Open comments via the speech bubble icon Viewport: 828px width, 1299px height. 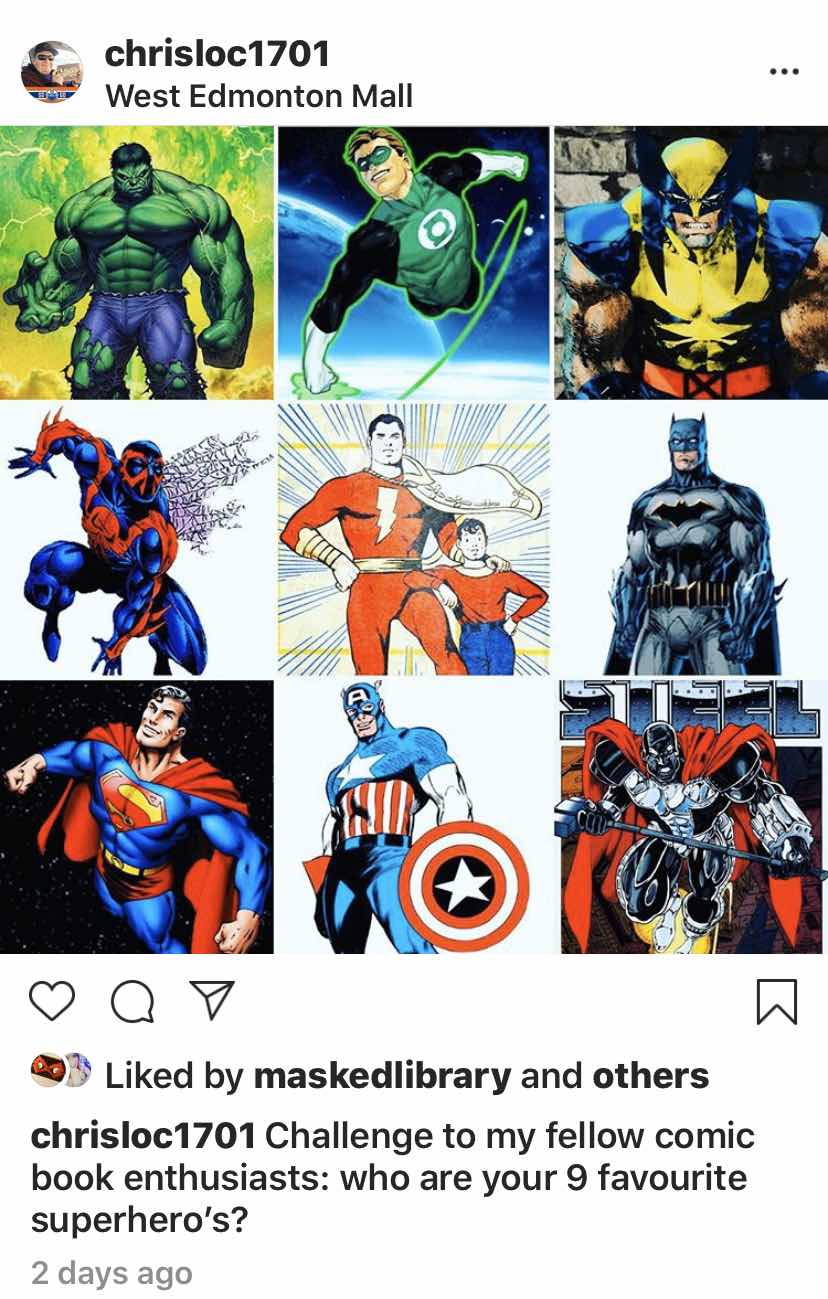point(132,1002)
